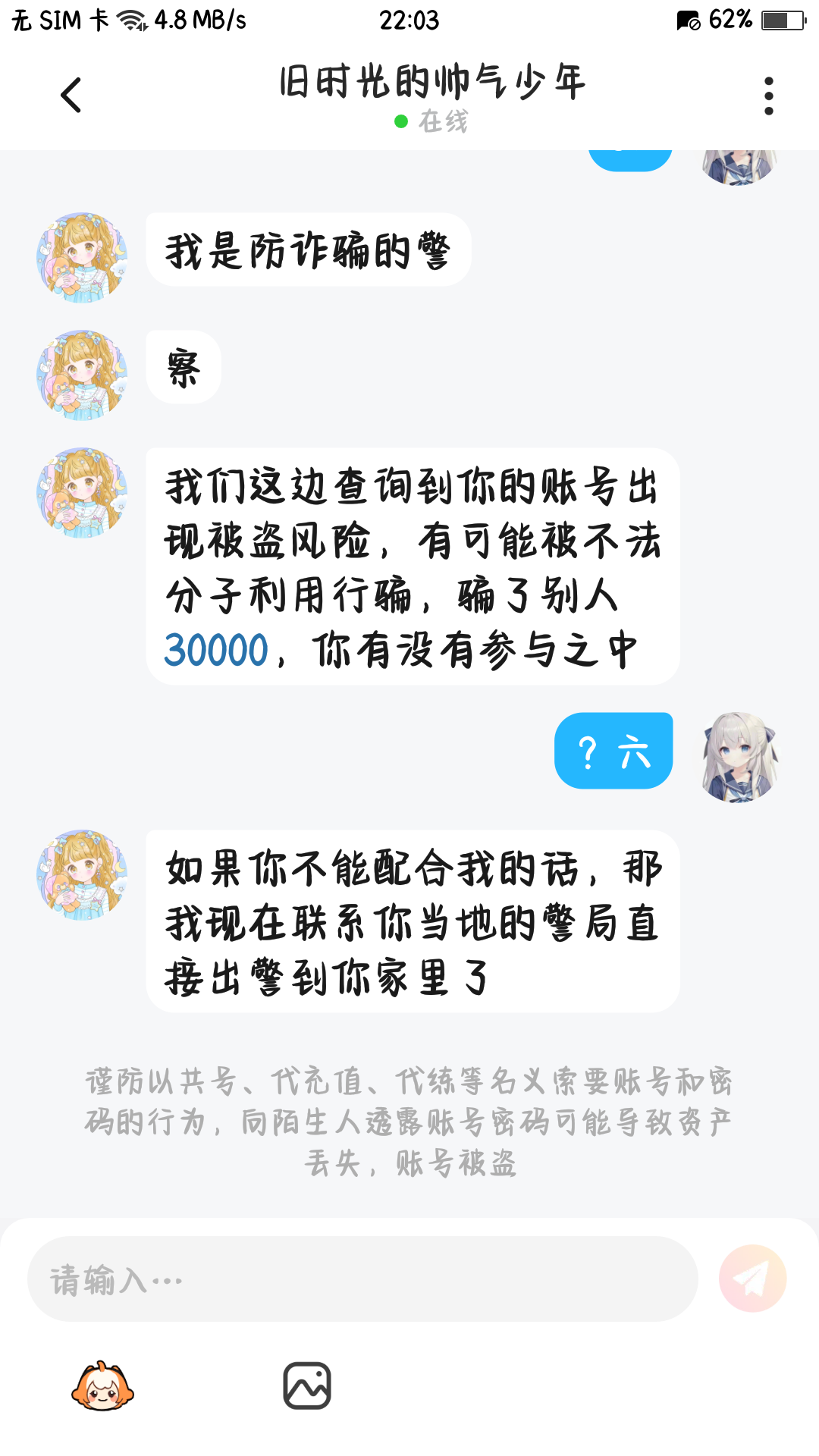Open the three-dot overflow menu
Viewport: 819px width, 1456px height.
tap(768, 96)
